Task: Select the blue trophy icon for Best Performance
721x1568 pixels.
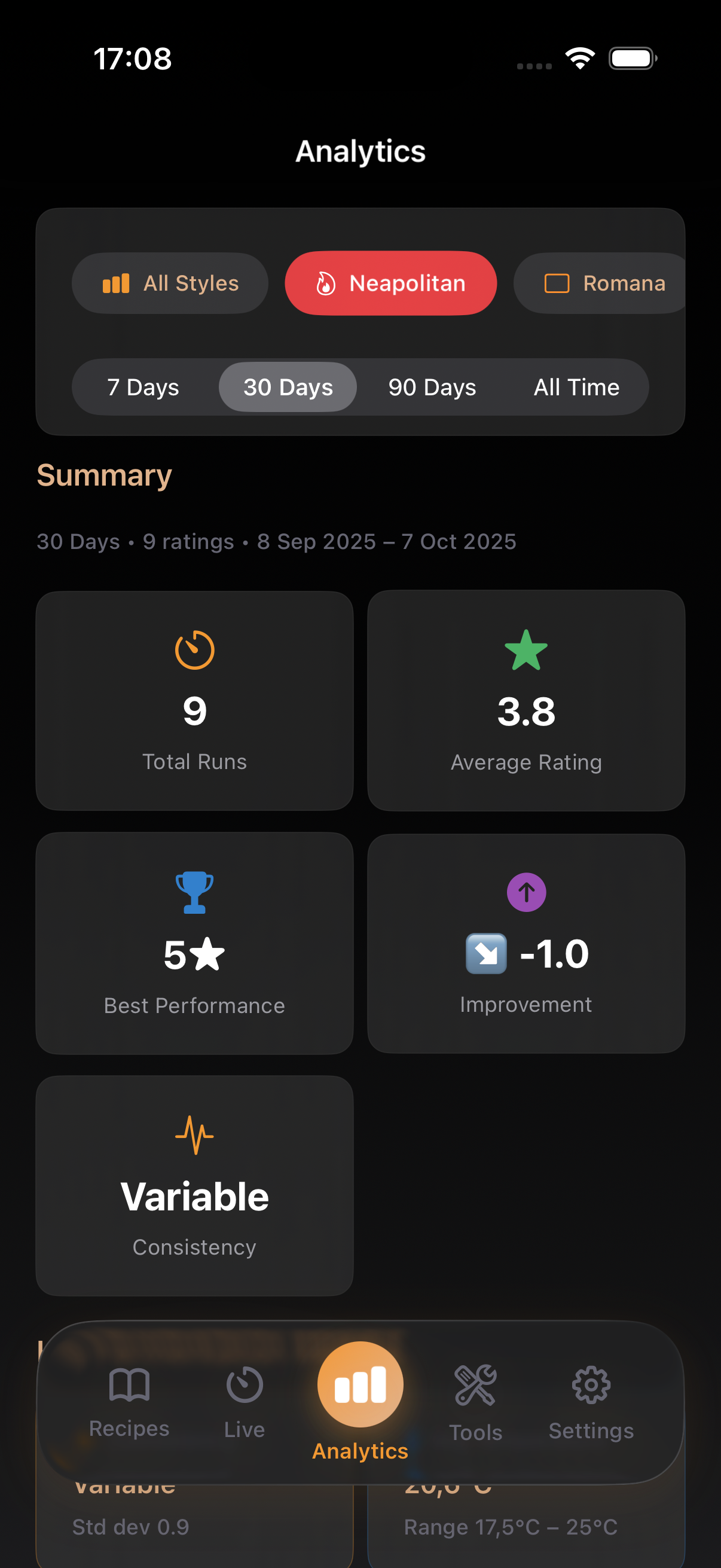Action: (x=194, y=892)
